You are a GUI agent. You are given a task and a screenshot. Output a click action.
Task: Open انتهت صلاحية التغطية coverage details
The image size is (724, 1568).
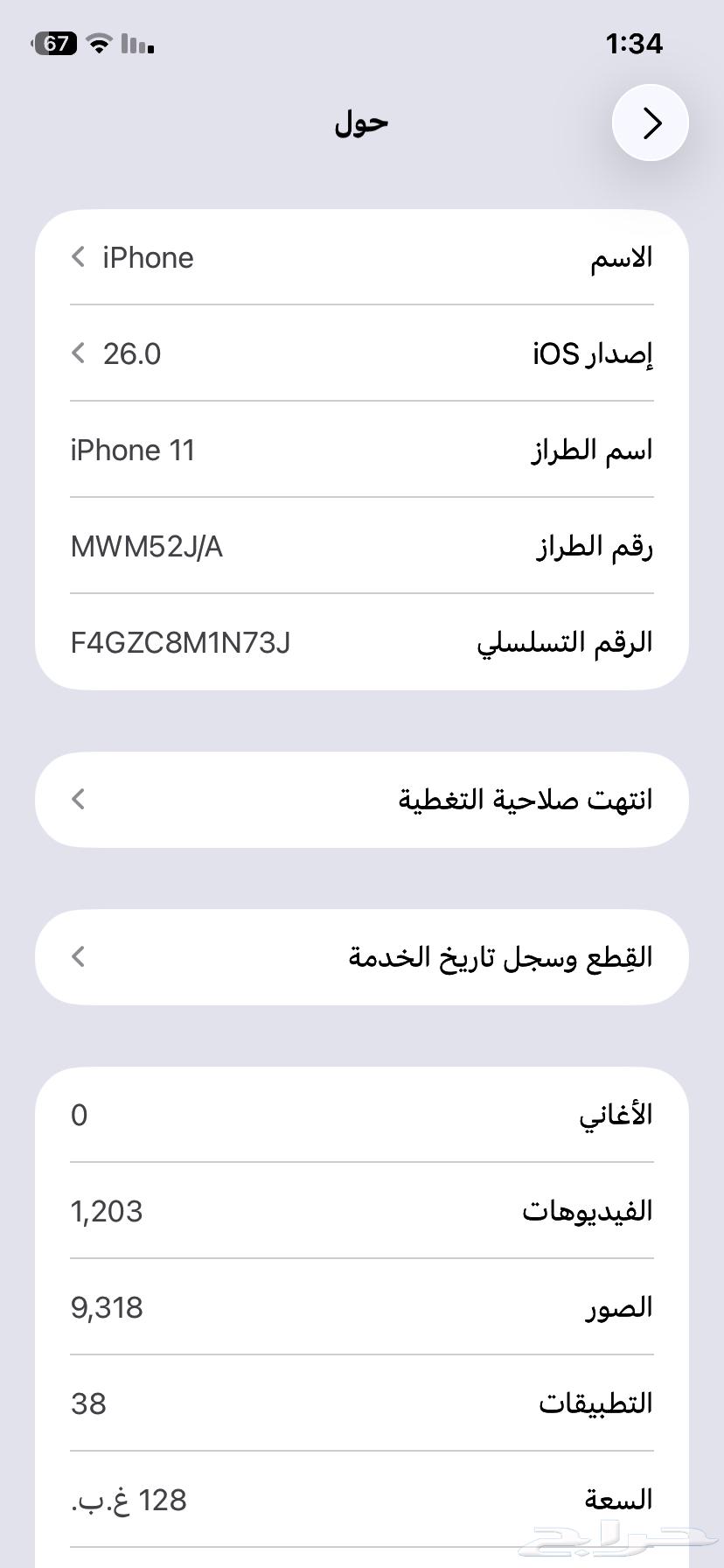coord(362,800)
